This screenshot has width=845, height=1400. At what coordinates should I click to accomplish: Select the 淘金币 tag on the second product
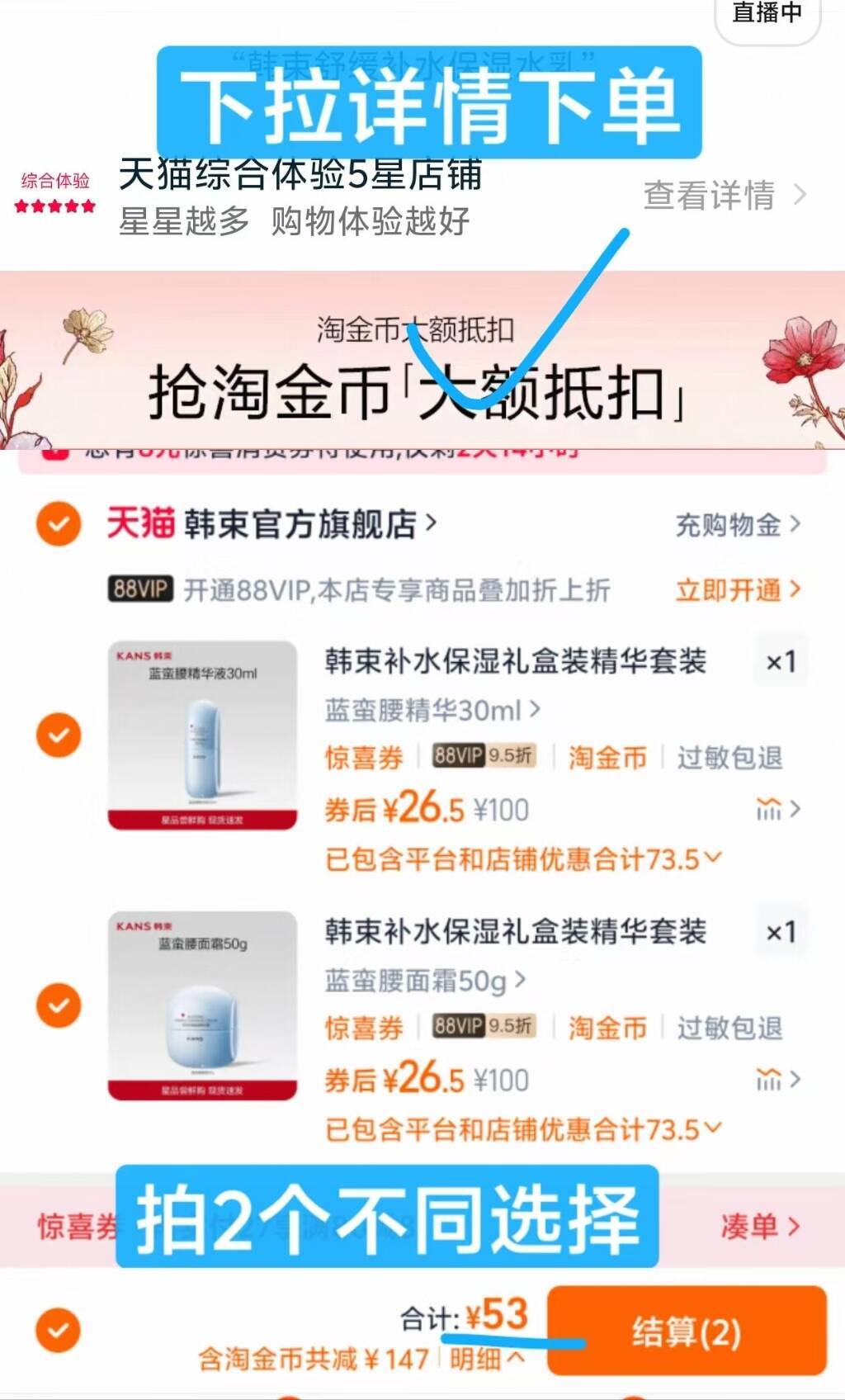(609, 1026)
